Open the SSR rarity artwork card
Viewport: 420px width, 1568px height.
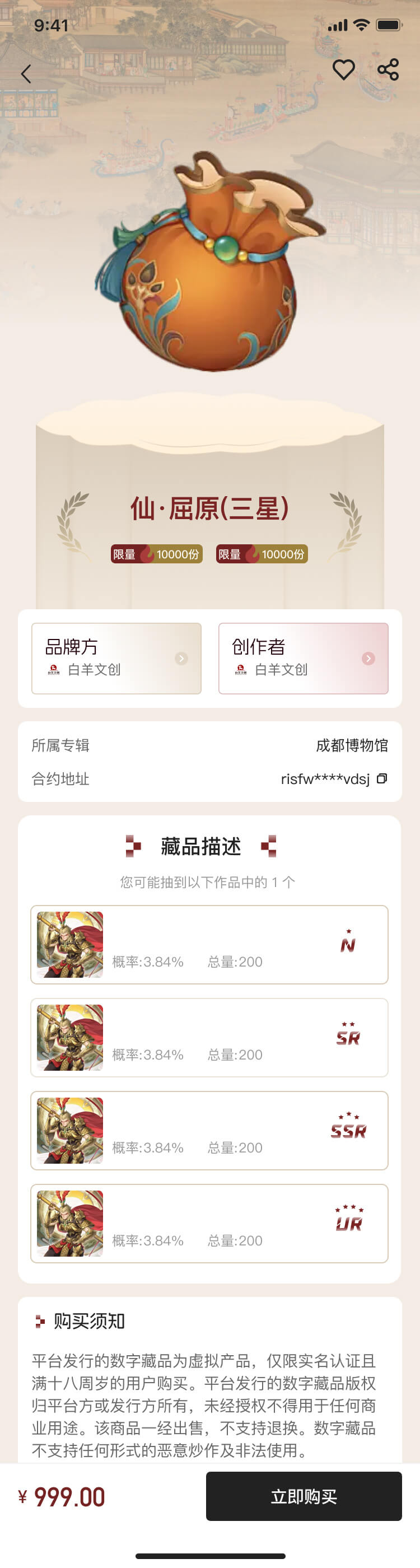[x=209, y=1130]
